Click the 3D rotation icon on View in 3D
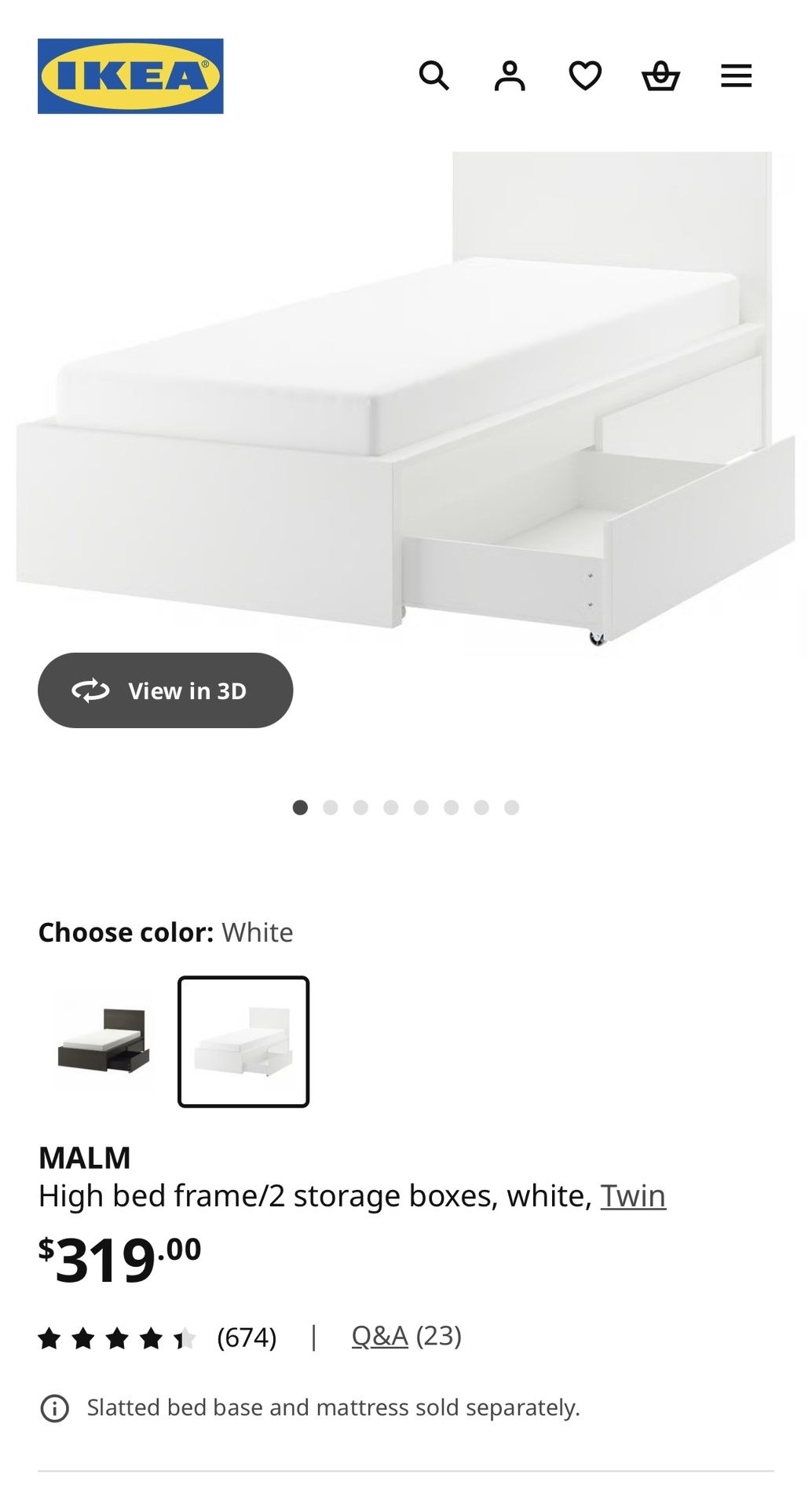This screenshot has height=1508, width=812. click(92, 690)
